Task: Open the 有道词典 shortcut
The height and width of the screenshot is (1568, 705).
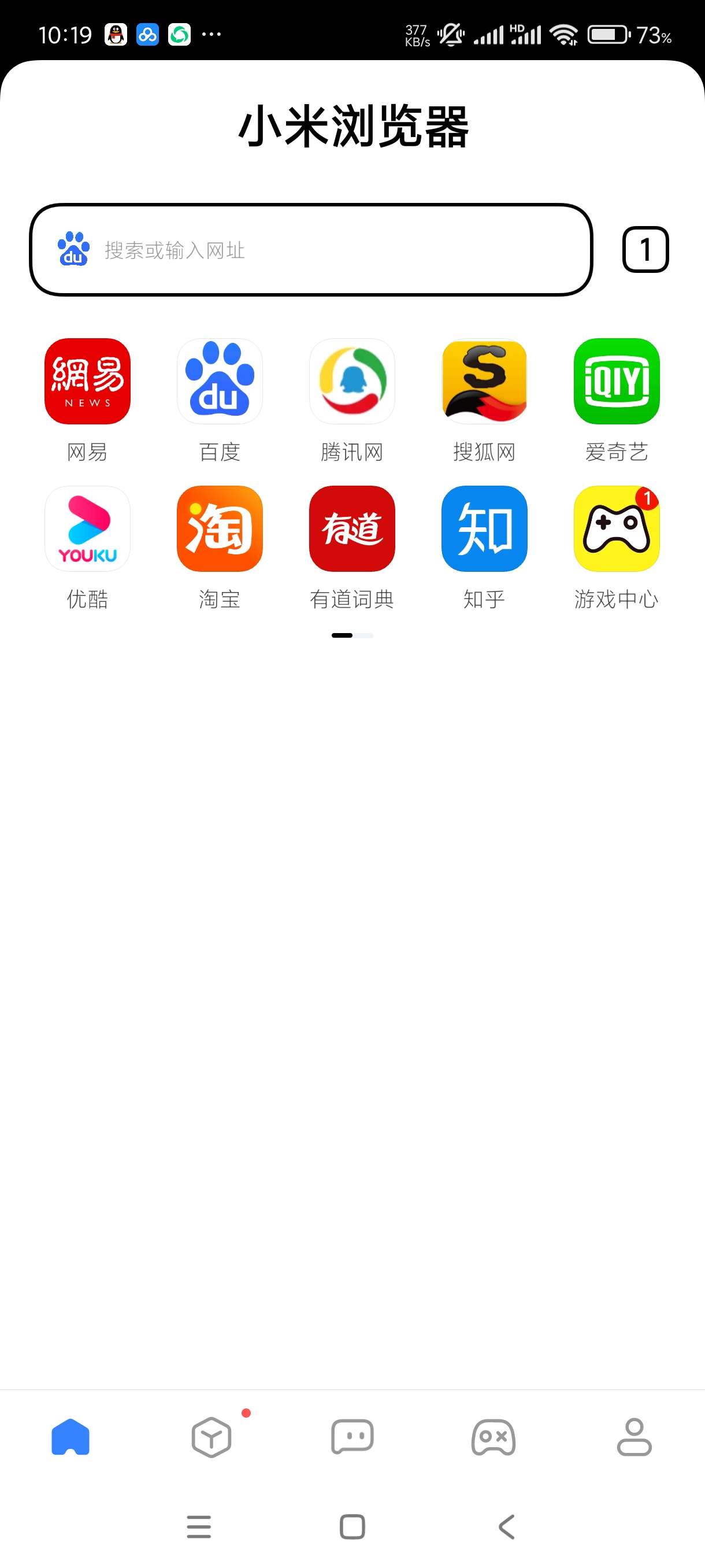Action: [352, 528]
